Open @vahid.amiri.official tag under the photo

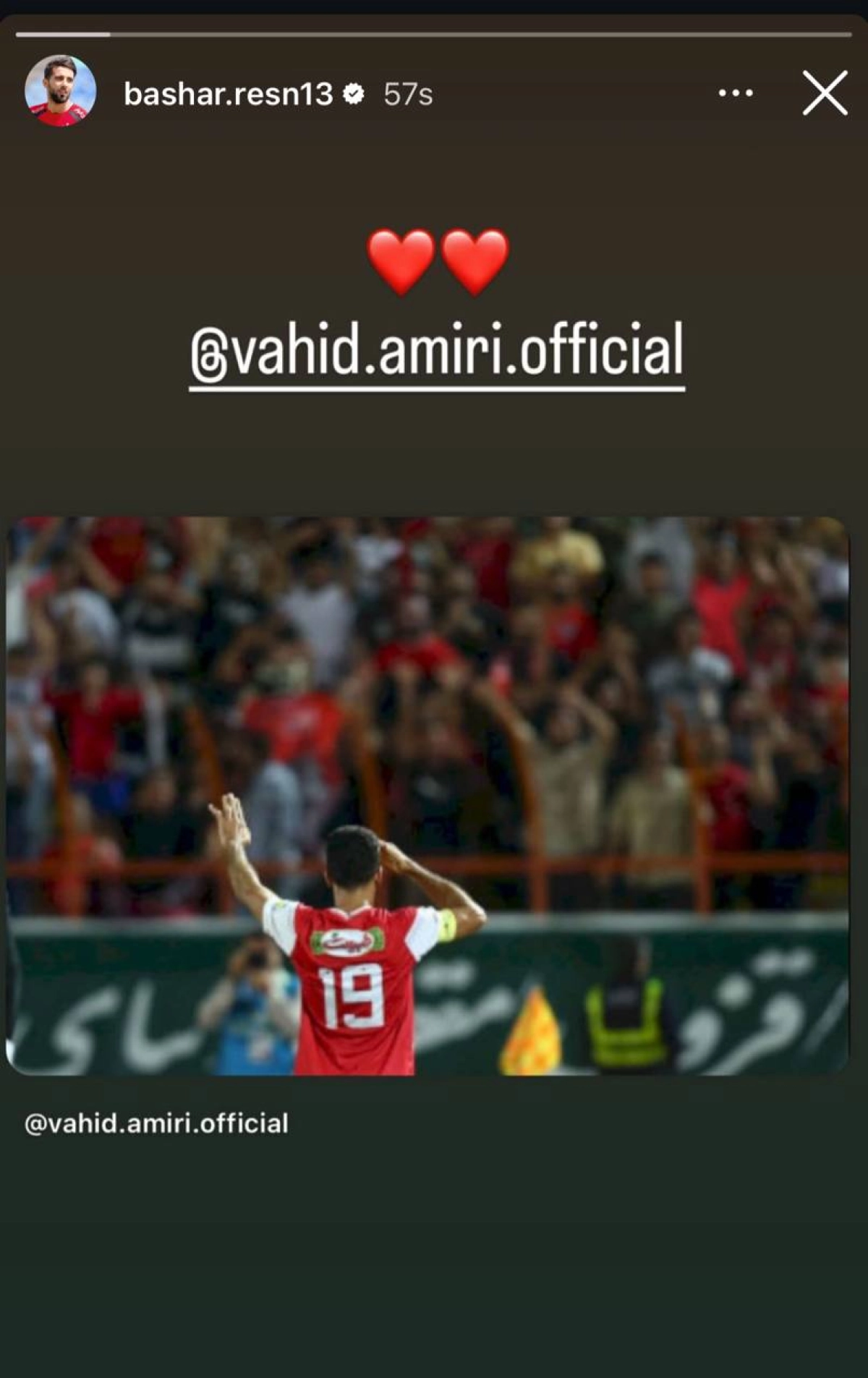pyautogui.click(x=156, y=1123)
